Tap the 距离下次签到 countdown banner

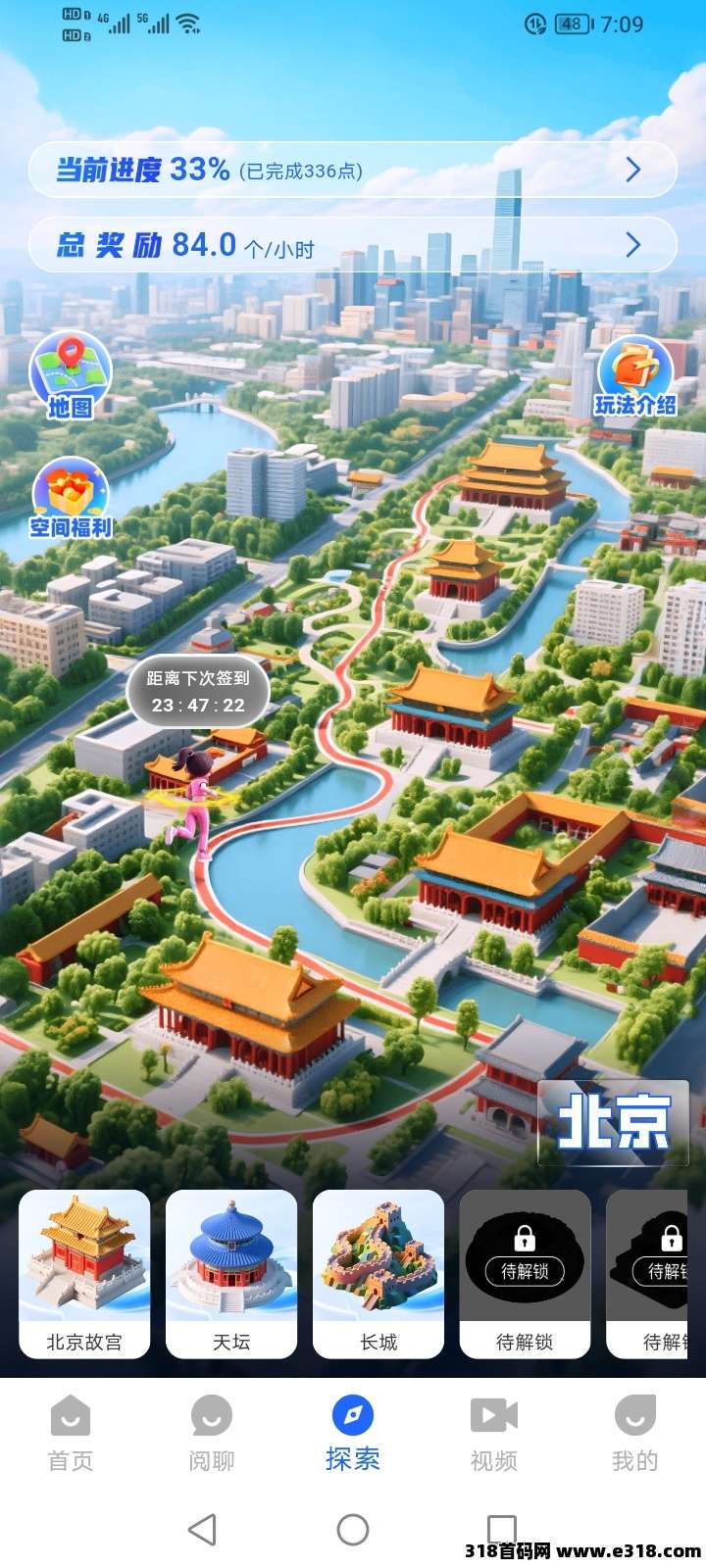(x=198, y=691)
